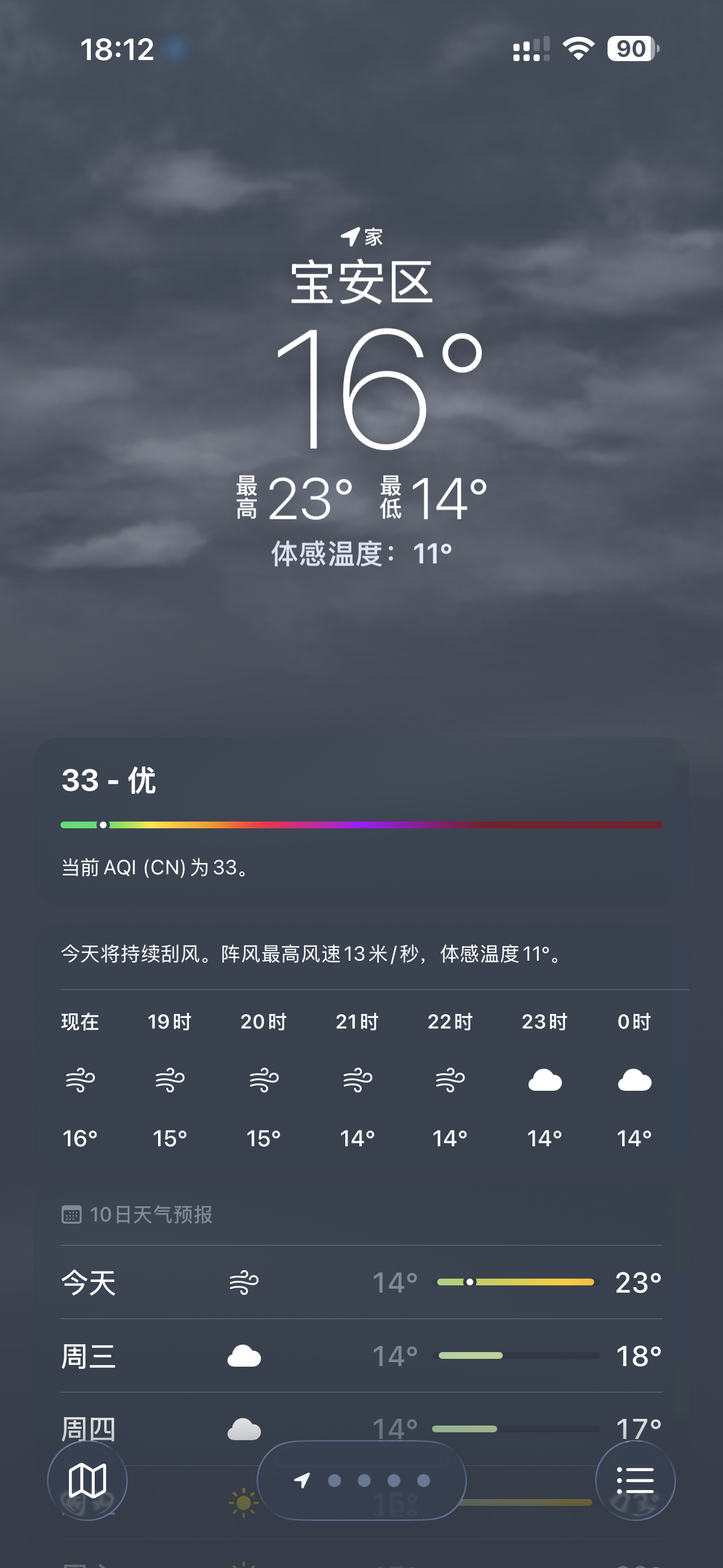Select the 21时 hourly forecast column
The width and height of the screenshot is (723, 1568).
[356, 1081]
